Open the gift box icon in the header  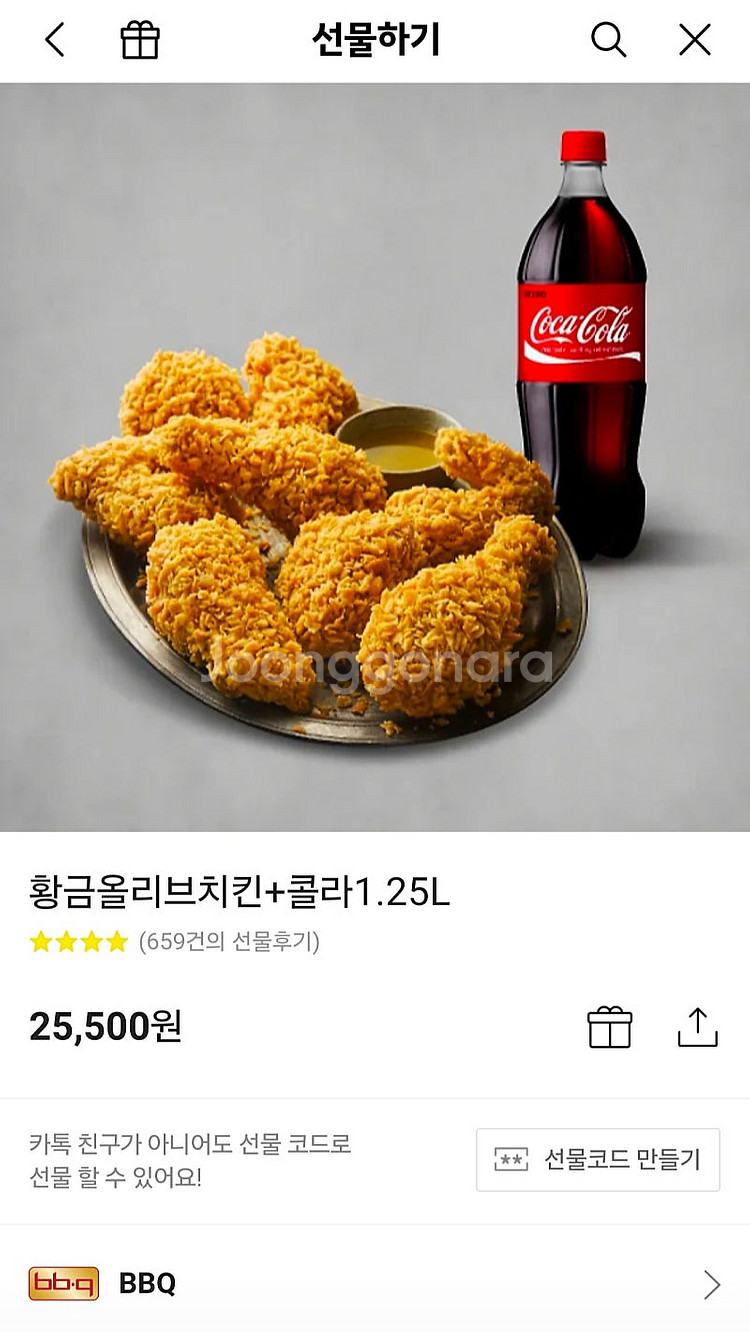point(140,40)
